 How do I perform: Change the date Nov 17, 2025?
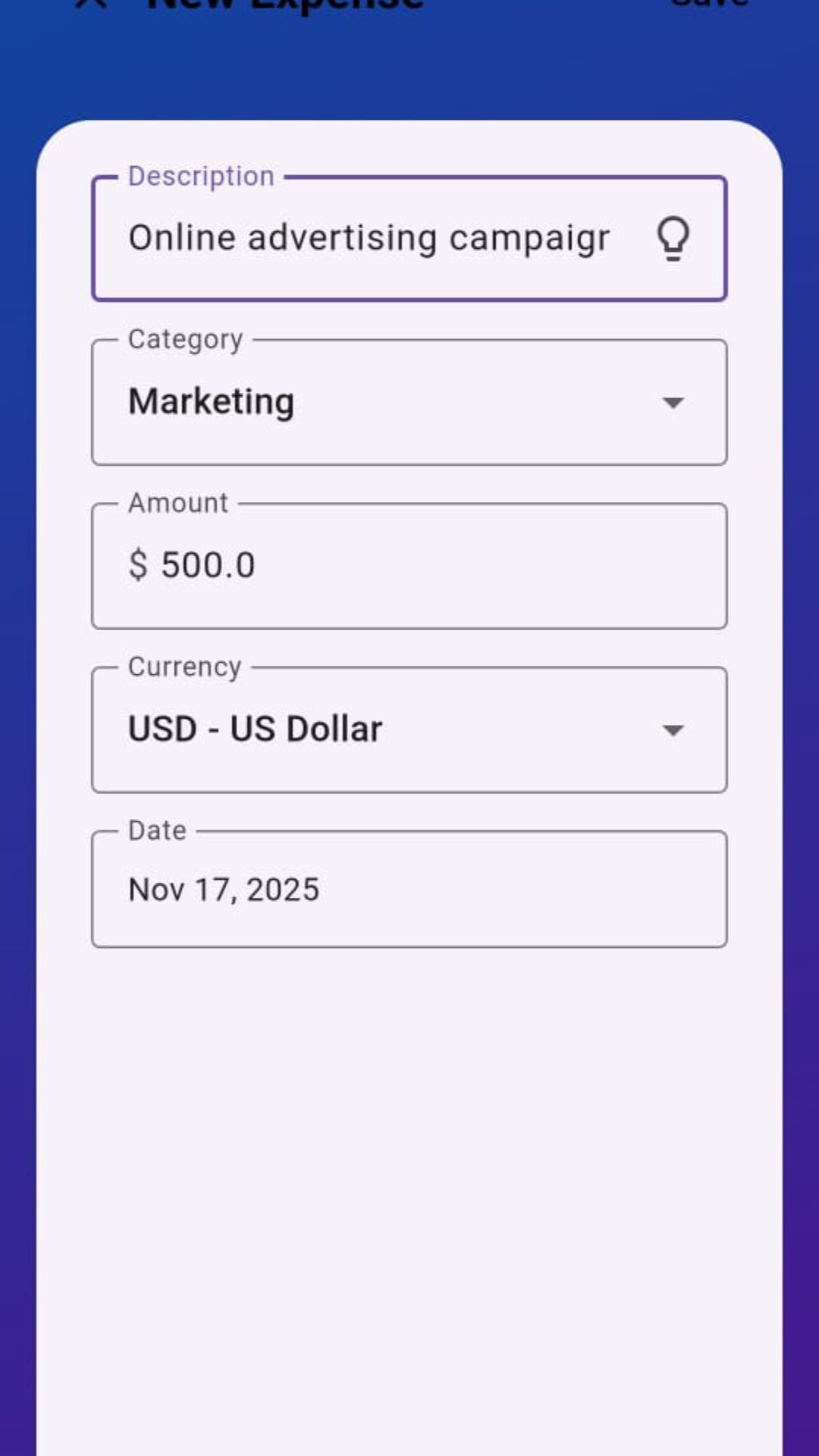(x=409, y=890)
